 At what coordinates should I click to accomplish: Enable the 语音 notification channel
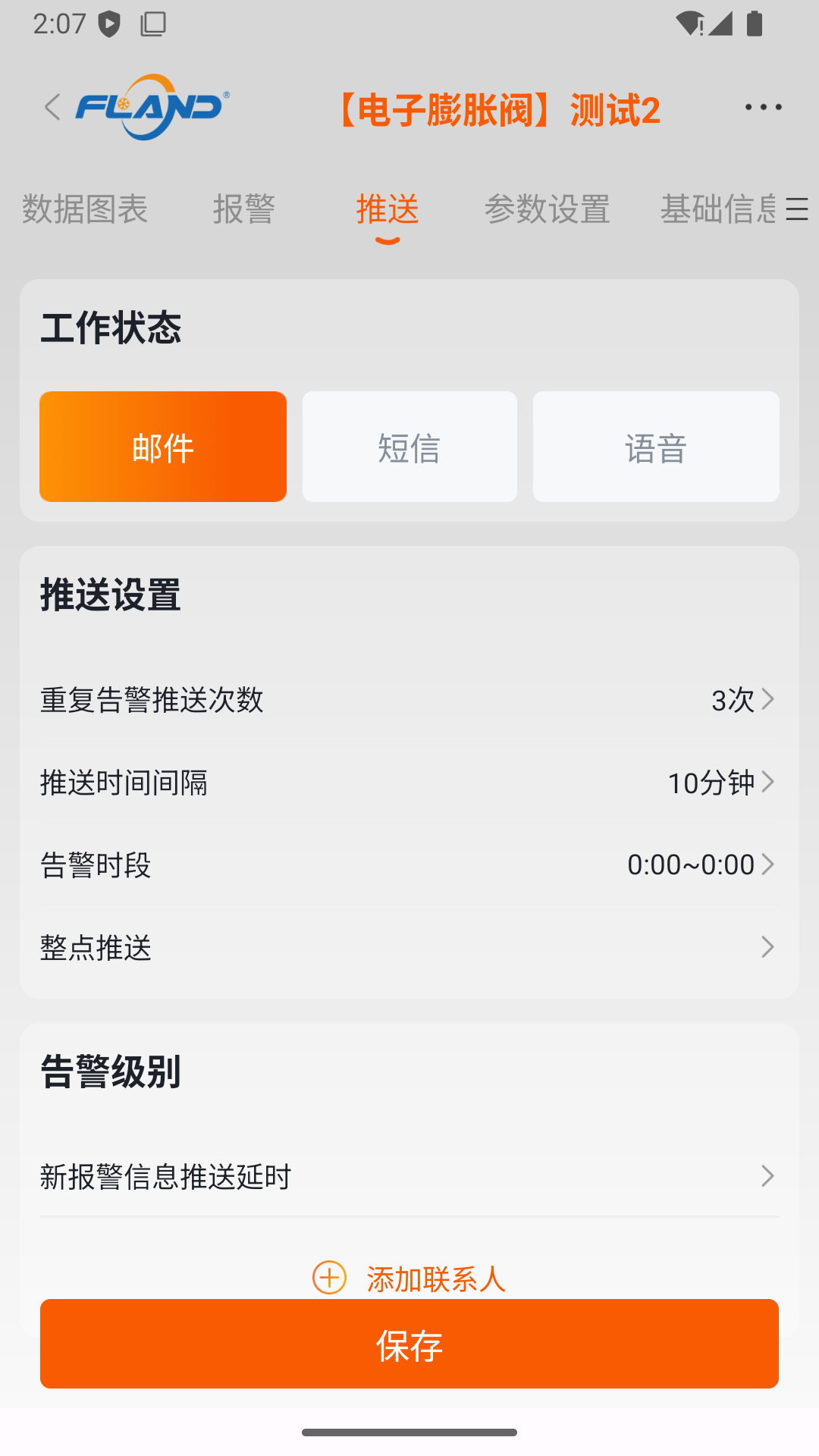pyautogui.click(x=656, y=446)
